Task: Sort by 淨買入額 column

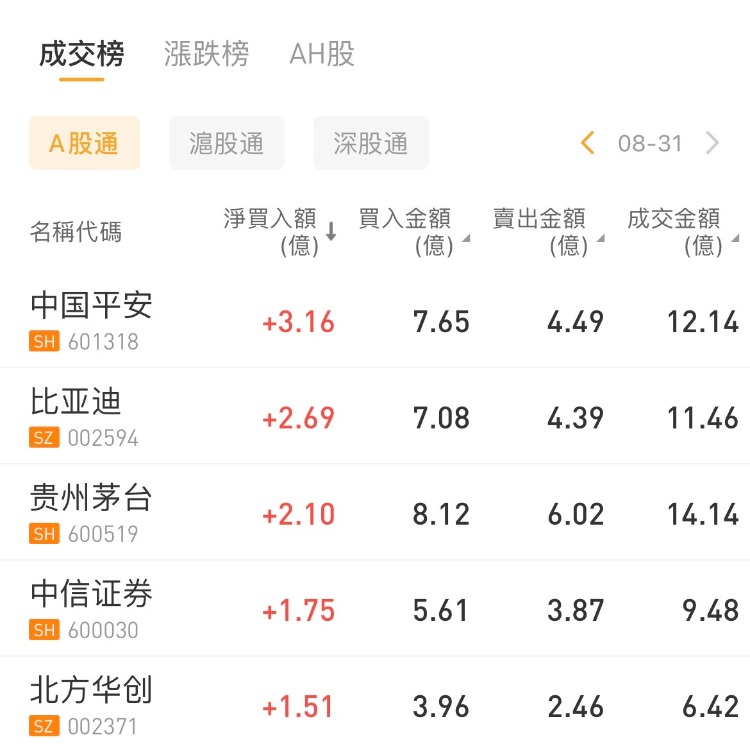Action: [279, 231]
